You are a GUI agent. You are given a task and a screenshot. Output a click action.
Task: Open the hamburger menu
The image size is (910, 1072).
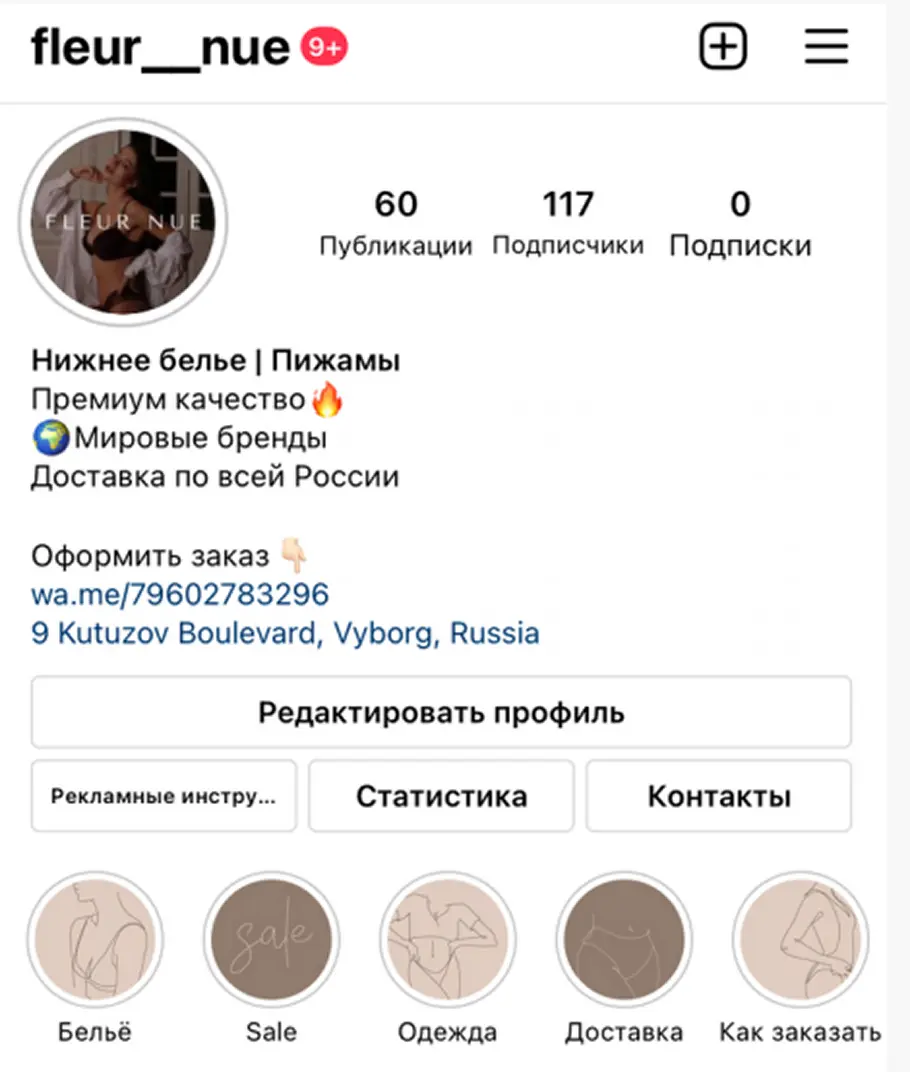pyautogui.click(x=826, y=46)
